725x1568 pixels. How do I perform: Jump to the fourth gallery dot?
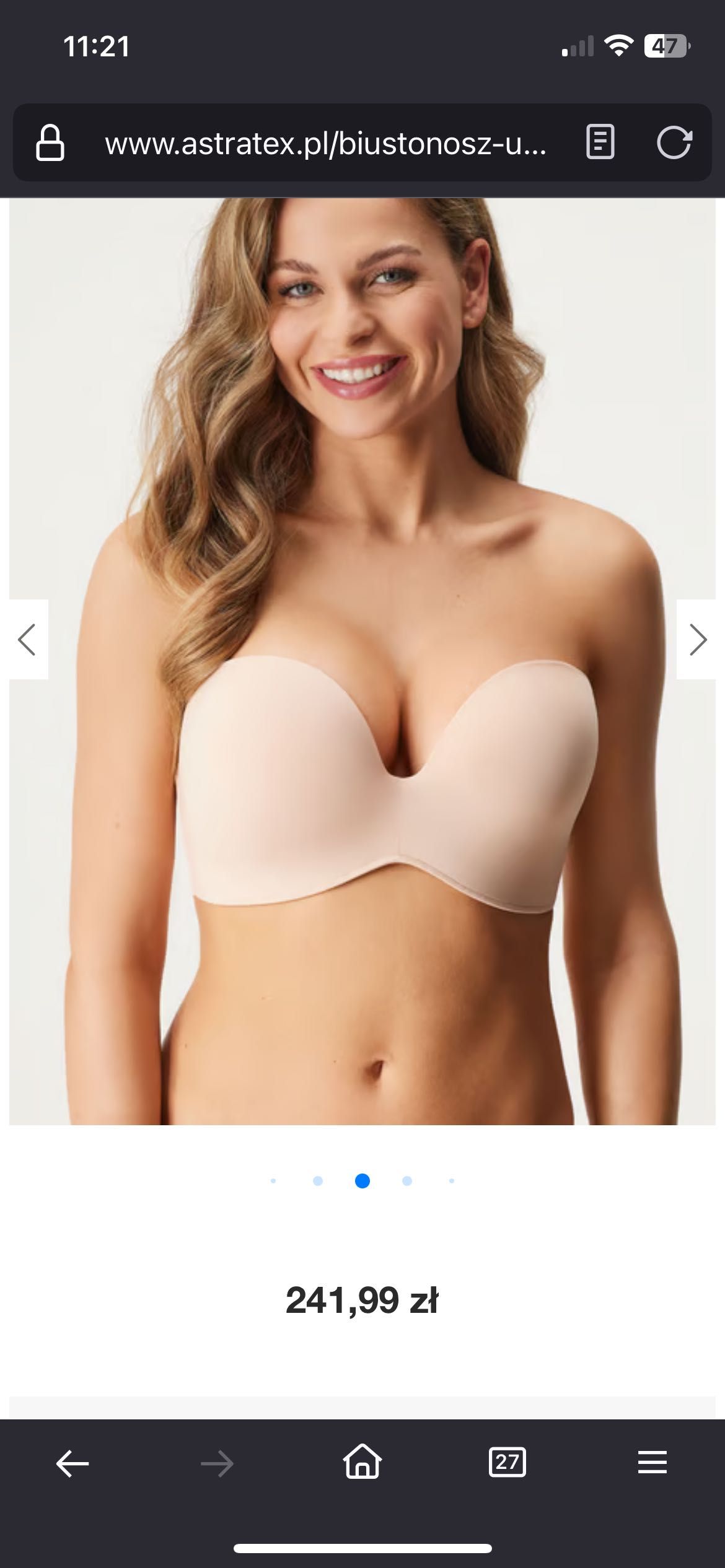(407, 1181)
